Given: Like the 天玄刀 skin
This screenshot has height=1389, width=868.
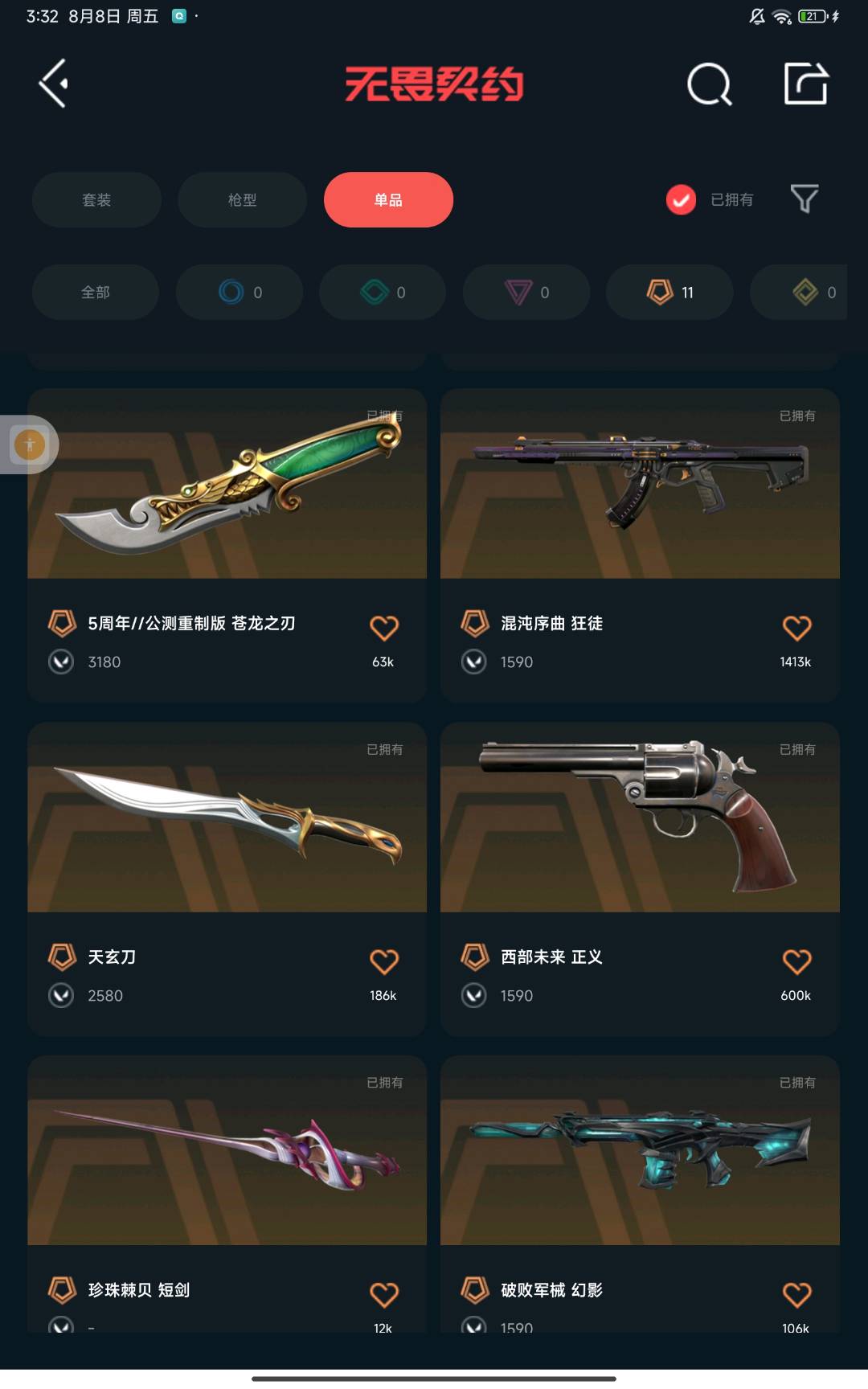Looking at the screenshot, I should (x=383, y=961).
